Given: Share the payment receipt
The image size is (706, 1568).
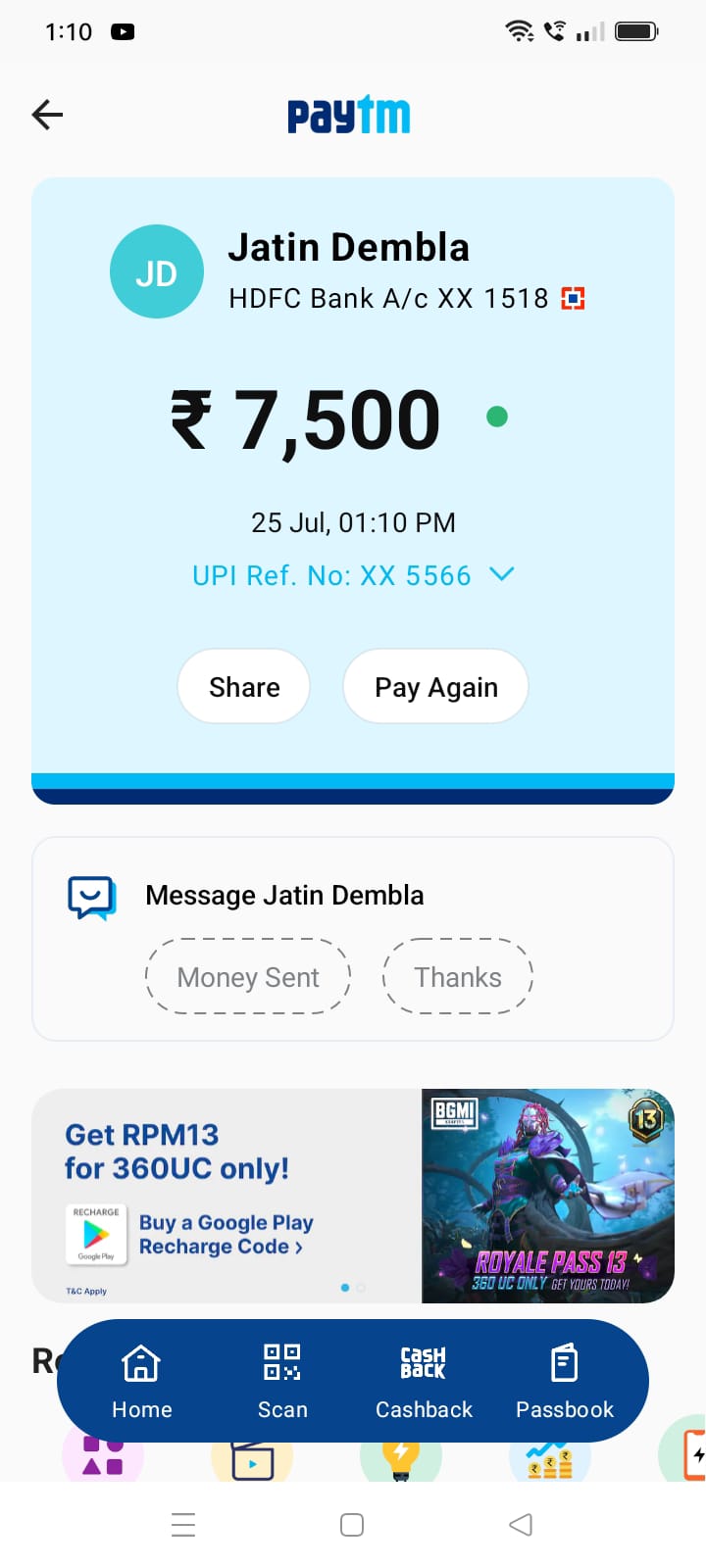Looking at the screenshot, I should [x=244, y=687].
